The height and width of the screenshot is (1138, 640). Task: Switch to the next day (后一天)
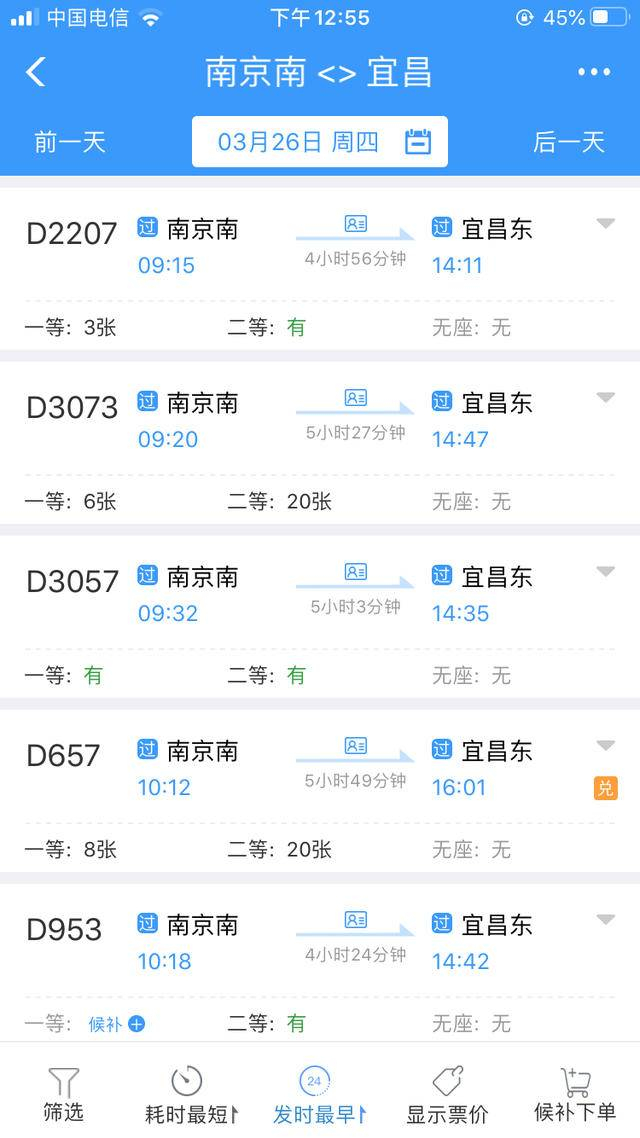pos(569,142)
